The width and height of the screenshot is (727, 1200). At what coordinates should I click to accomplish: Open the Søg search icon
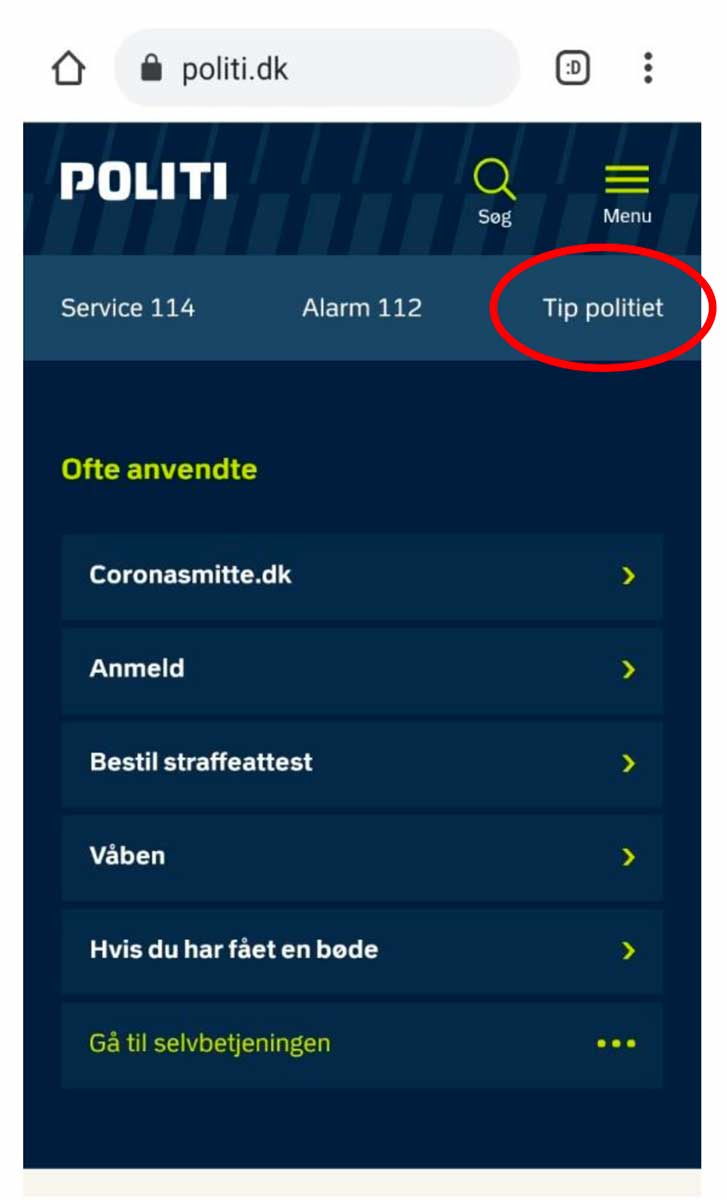coord(494,192)
